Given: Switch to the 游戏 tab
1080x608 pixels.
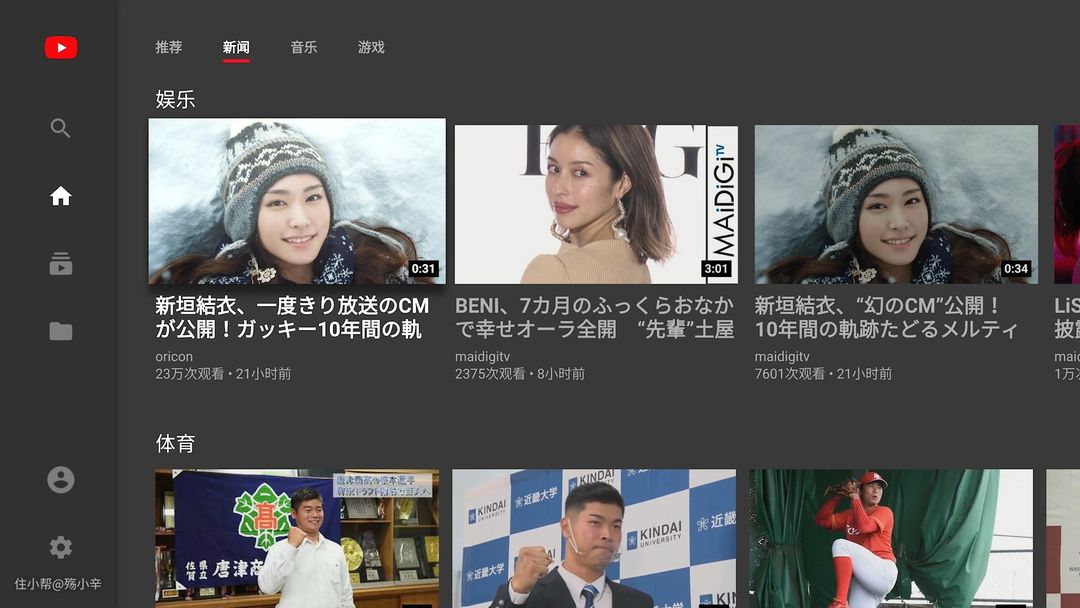Looking at the screenshot, I should [371, 47].
